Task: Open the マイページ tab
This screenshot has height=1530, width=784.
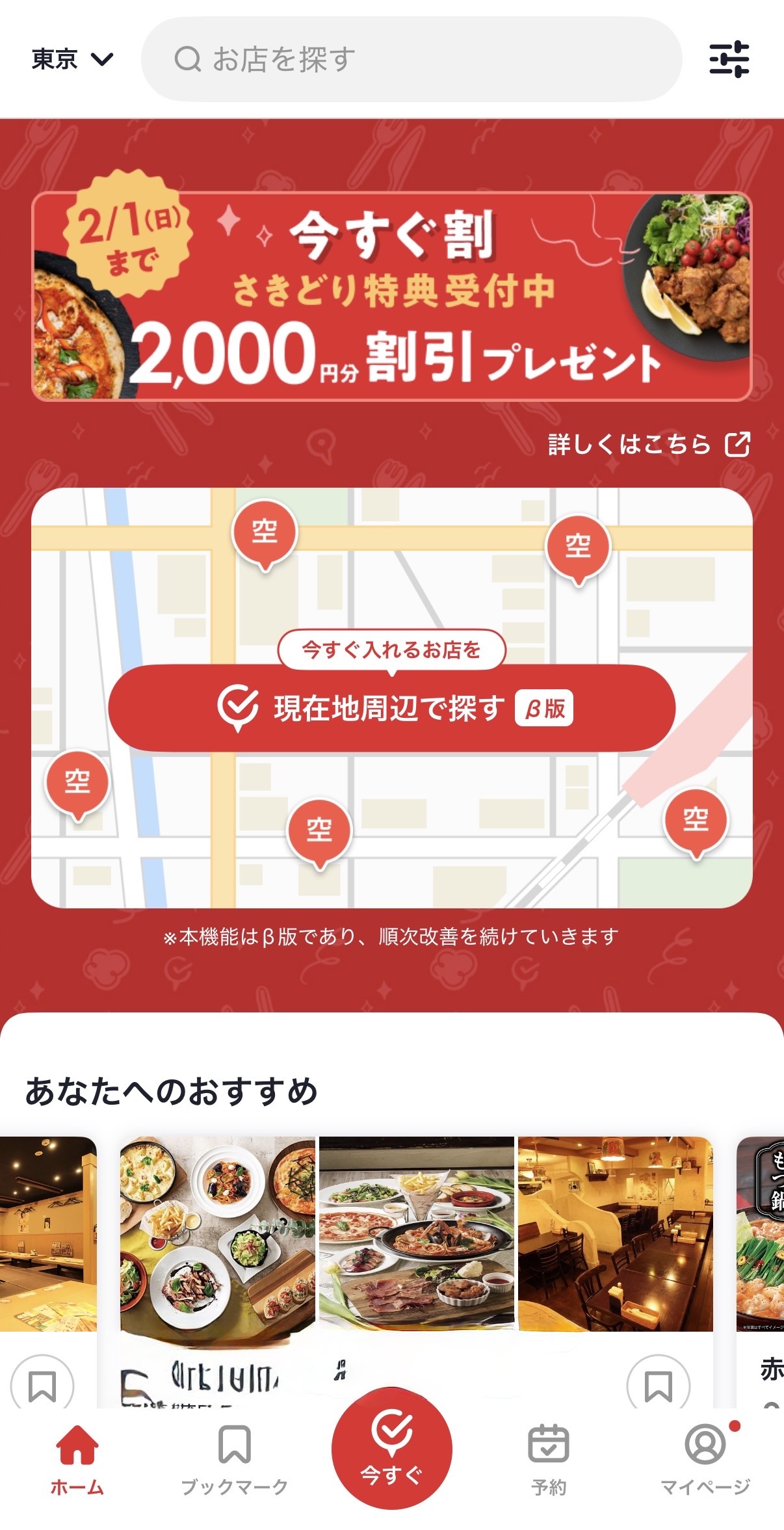Action: pyautogui.click(x=705, y=1458)
